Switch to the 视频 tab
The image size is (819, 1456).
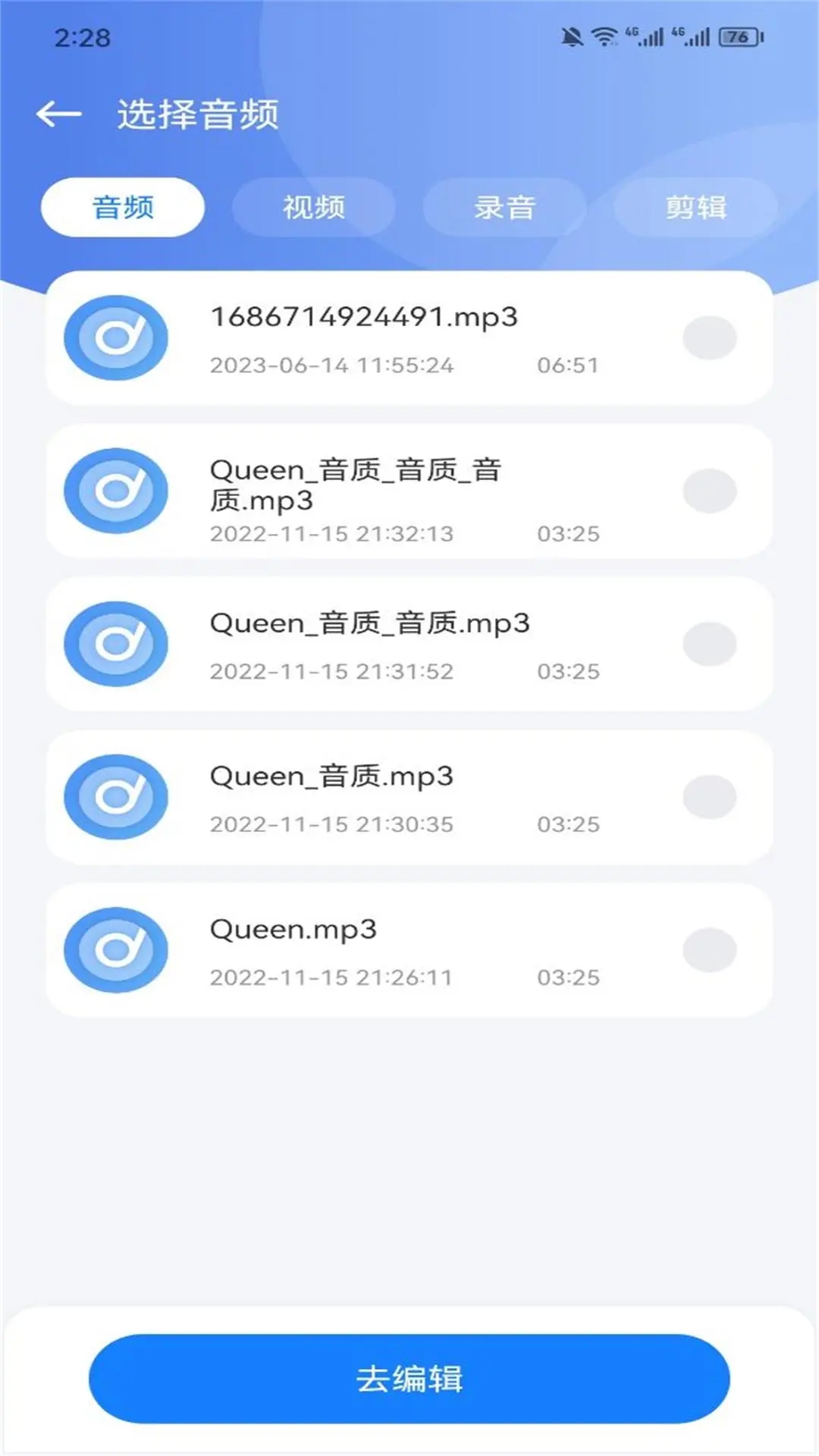[312, 206]
